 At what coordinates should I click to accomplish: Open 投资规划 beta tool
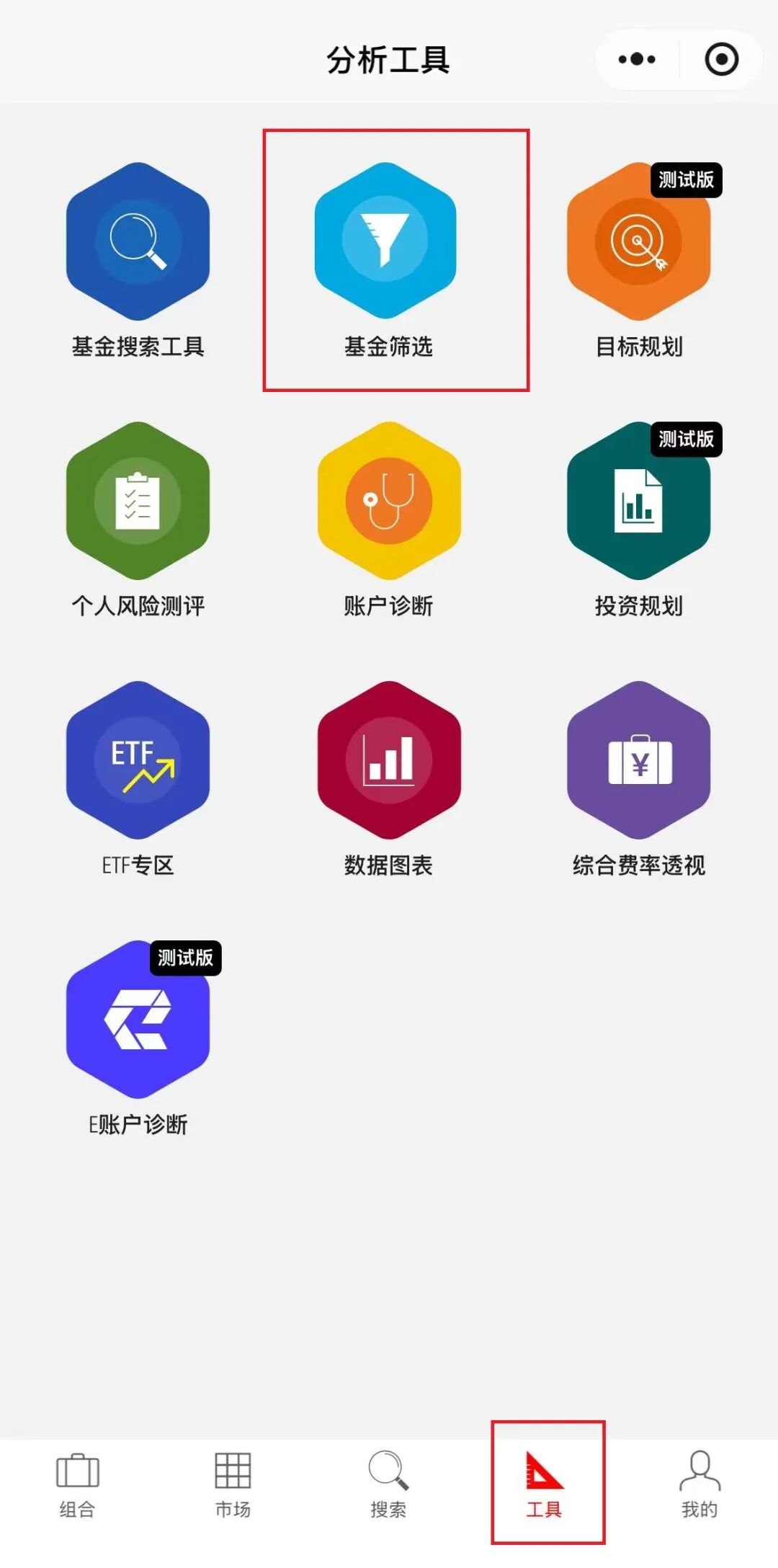(x=639, y=520)
